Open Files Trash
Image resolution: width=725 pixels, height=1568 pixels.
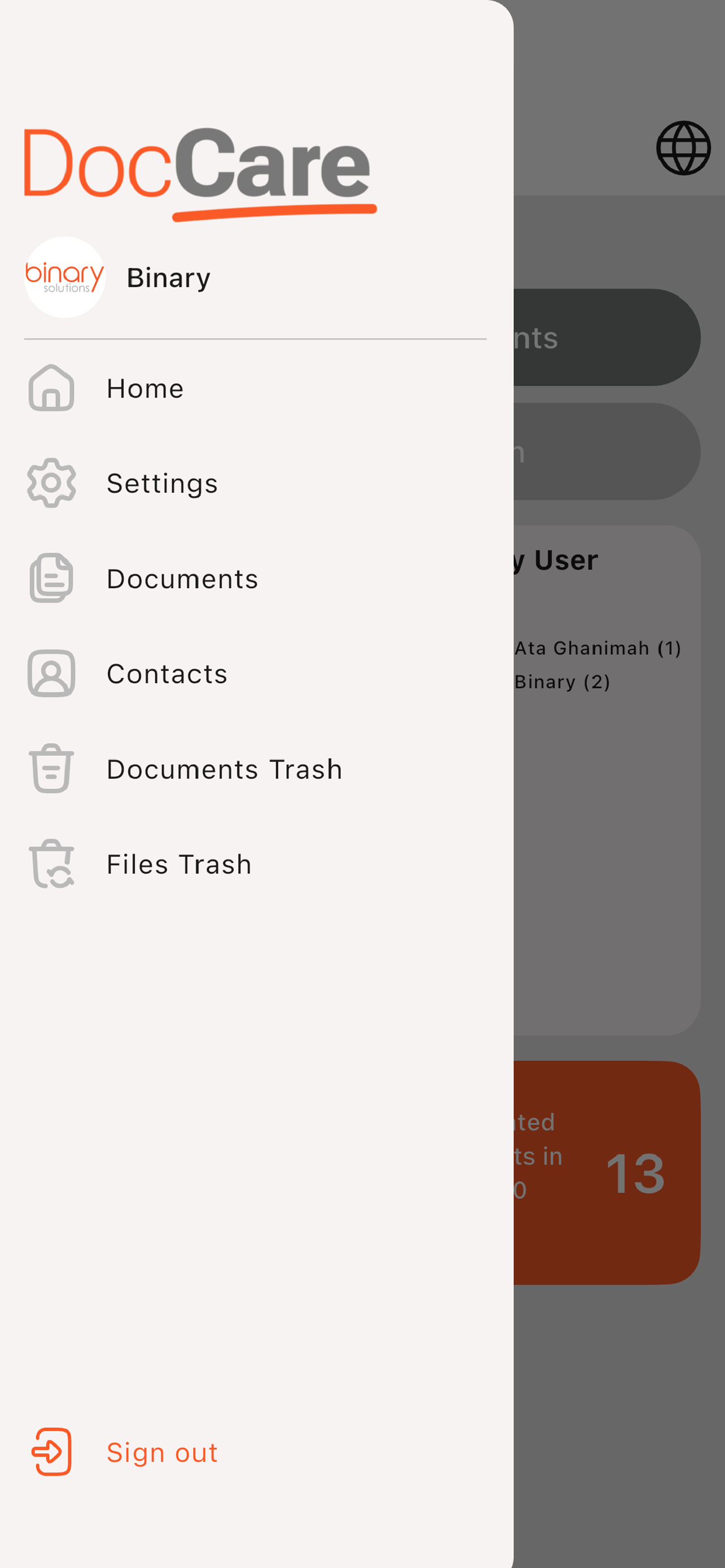coord(256,864)
